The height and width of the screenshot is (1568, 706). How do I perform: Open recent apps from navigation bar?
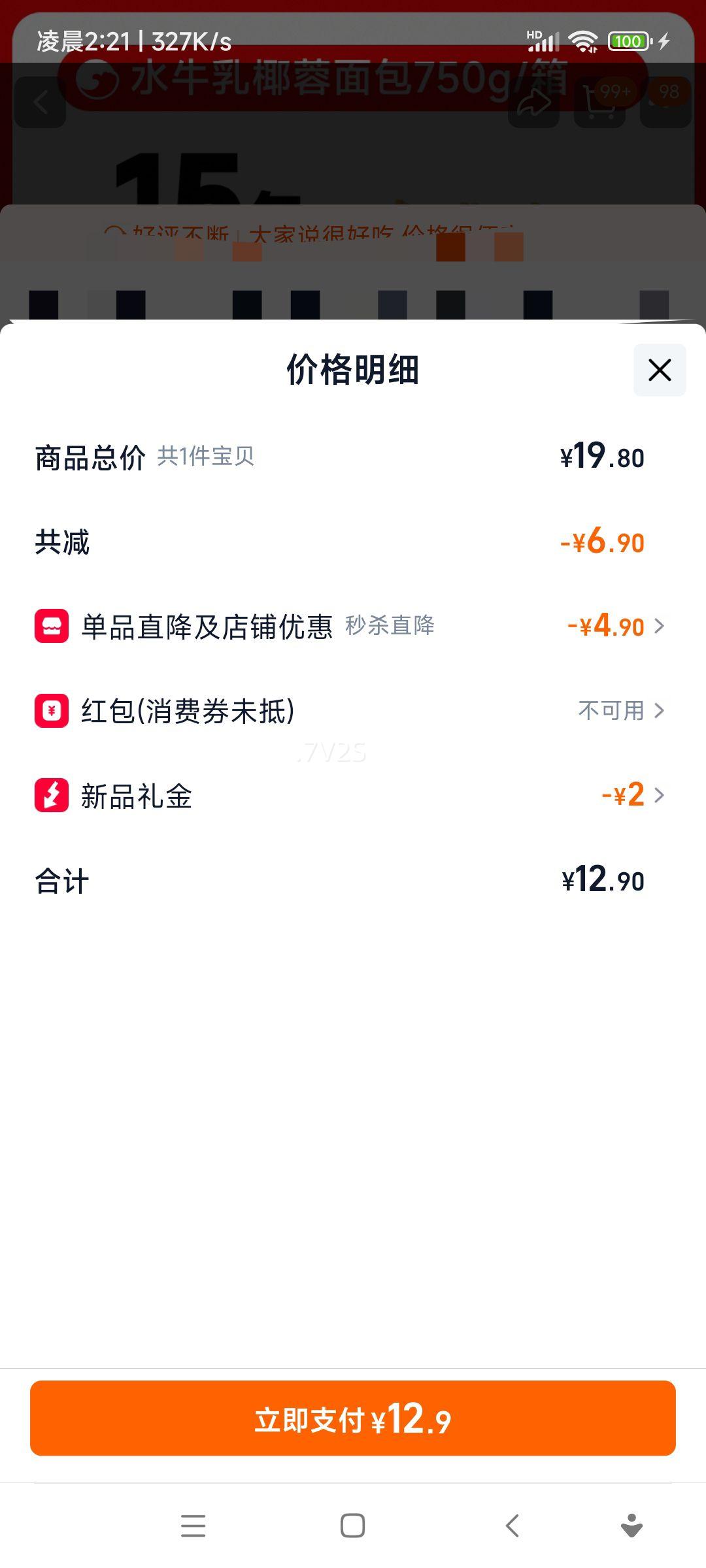click(x=193, y=1526)
